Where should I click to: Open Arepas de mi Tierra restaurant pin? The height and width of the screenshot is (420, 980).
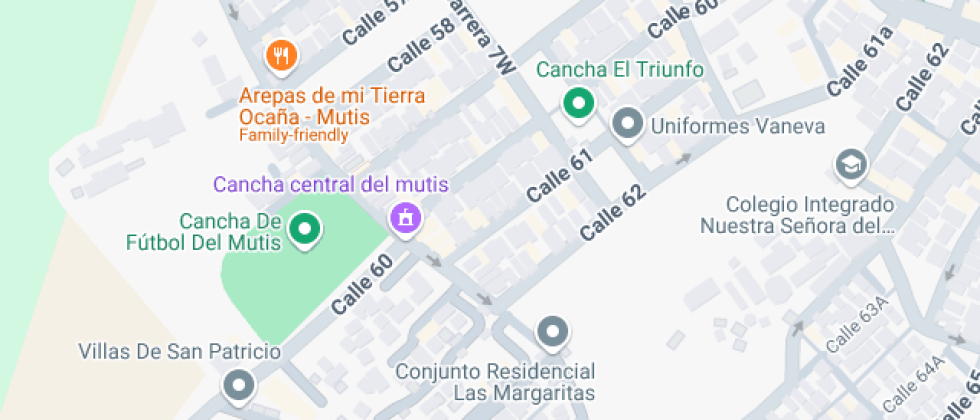[x=282, y=57]
